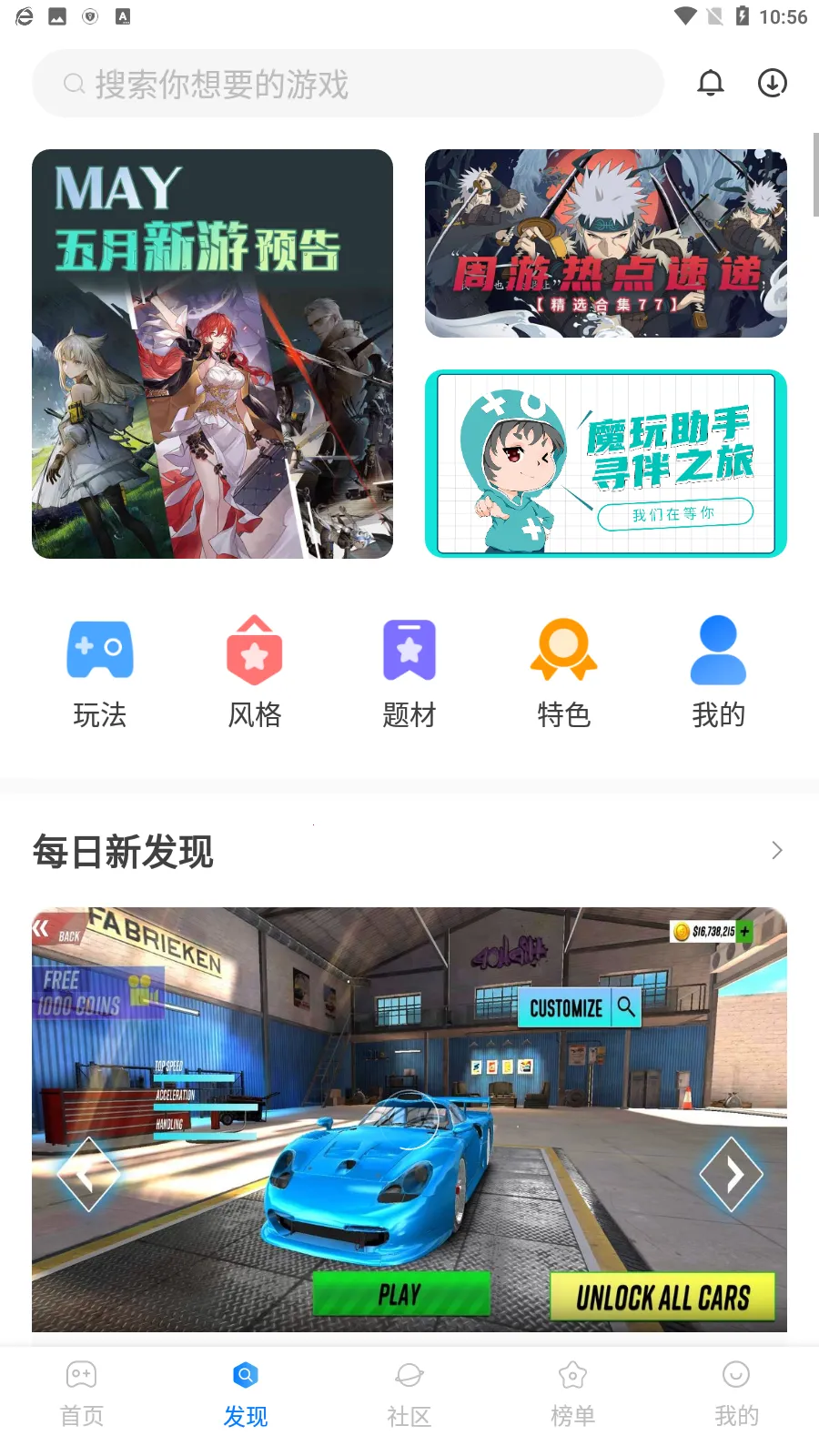819x1456 pixels.
Task: Open the MAY 五月新游预告 banner
Action: click(x=212, y=354)
